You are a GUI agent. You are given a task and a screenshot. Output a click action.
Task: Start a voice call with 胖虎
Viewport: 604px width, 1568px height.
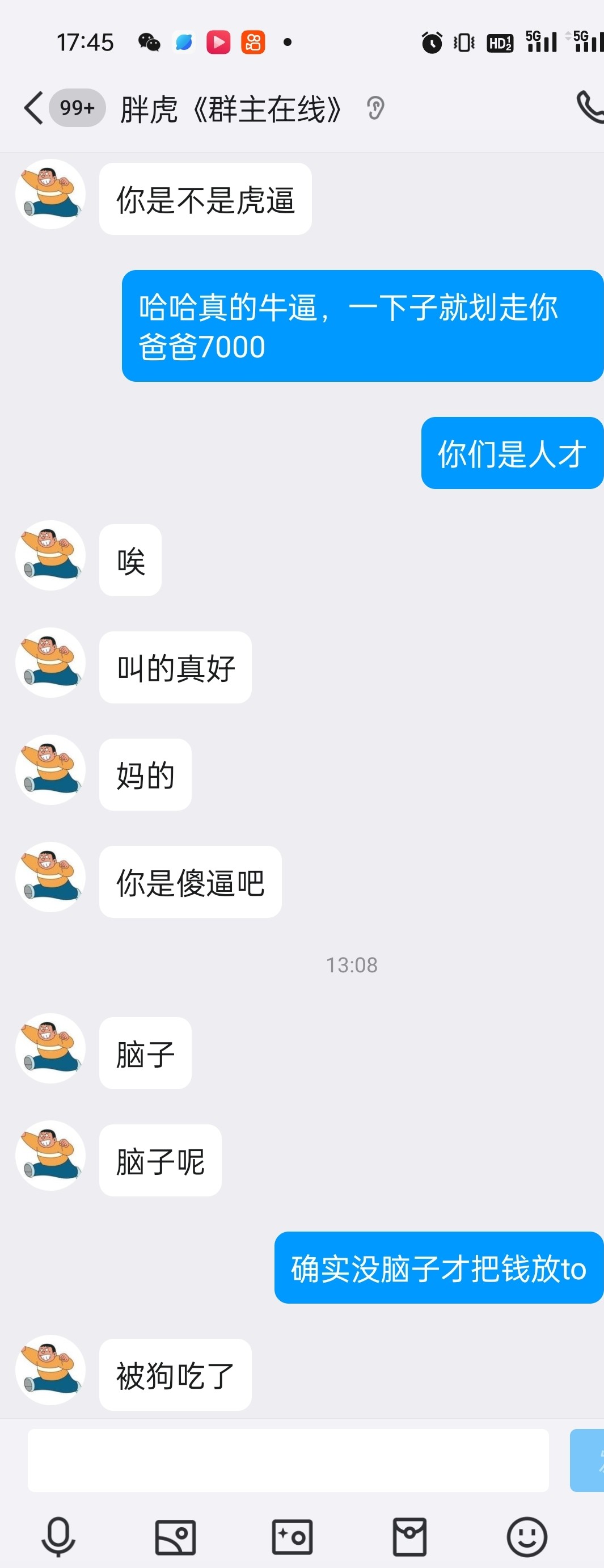click(589, 108)
